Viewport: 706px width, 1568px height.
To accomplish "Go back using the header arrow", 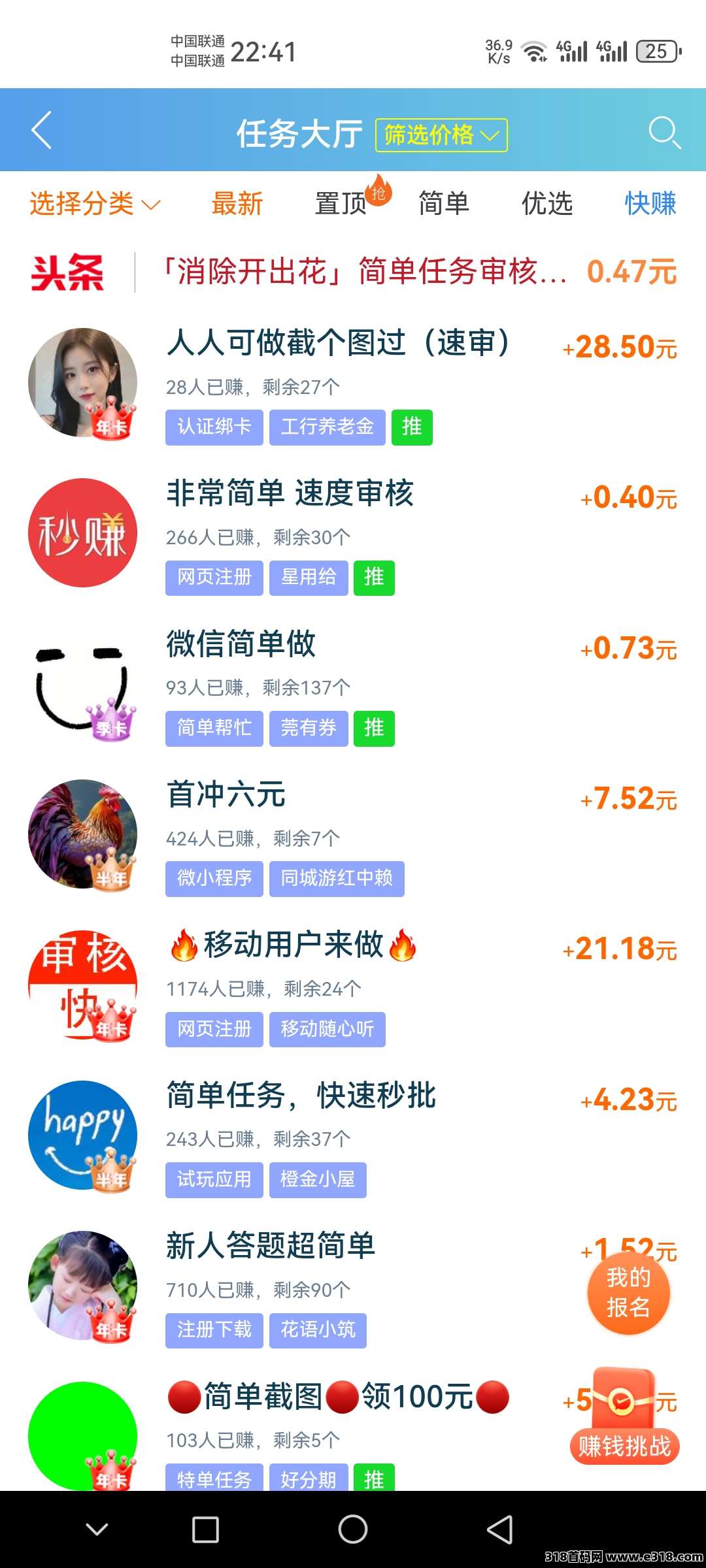I will [42, 131].
